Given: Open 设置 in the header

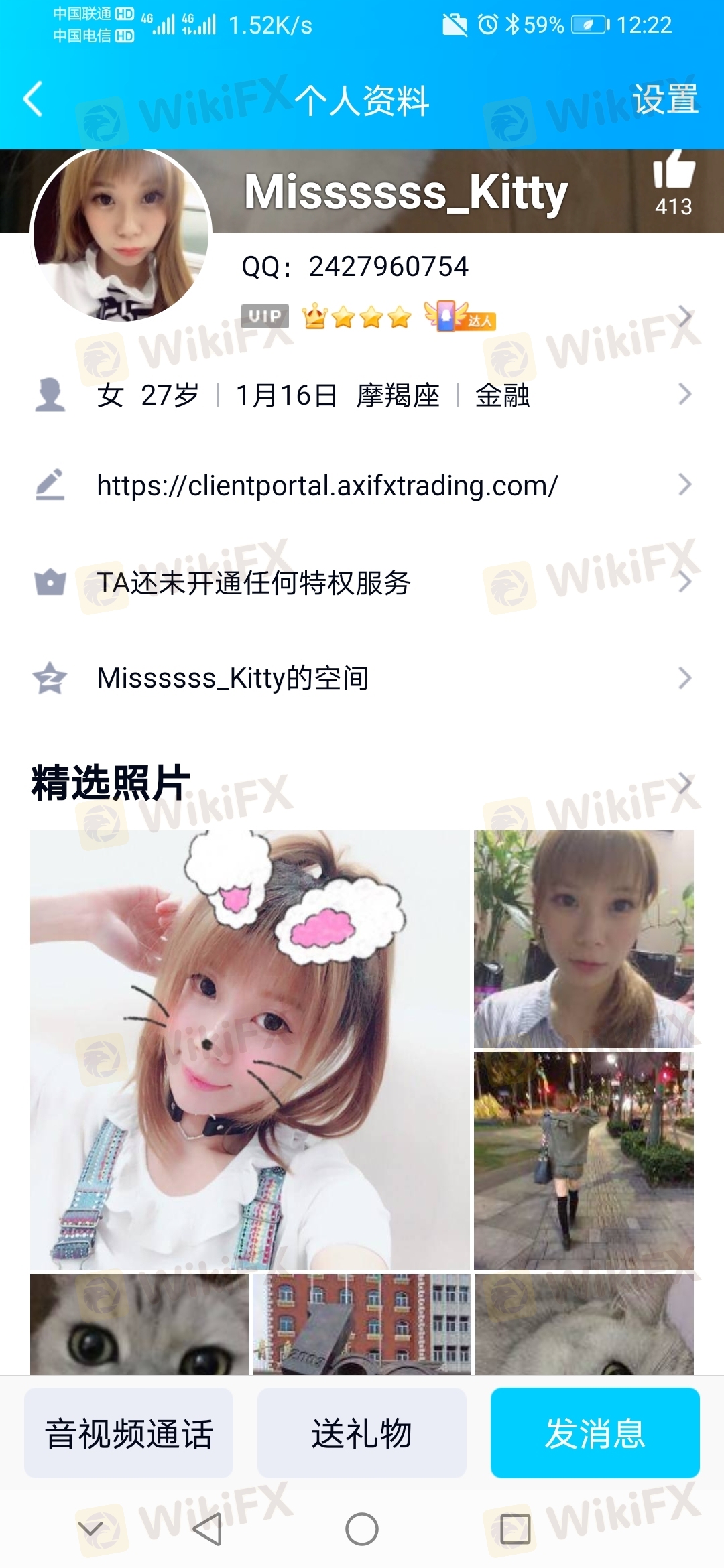Looking at the screenshot, I should pos(665,99).
